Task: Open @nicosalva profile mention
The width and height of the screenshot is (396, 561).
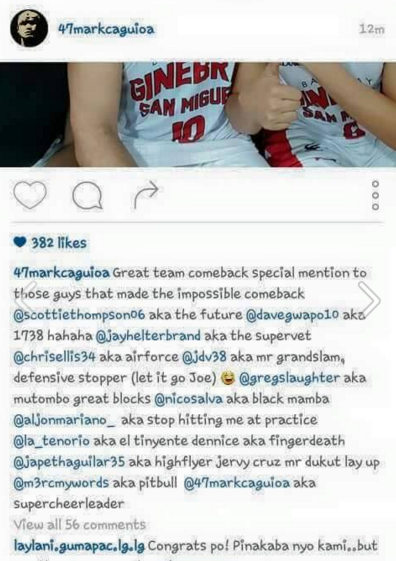Action: click(x=188, y=399)
